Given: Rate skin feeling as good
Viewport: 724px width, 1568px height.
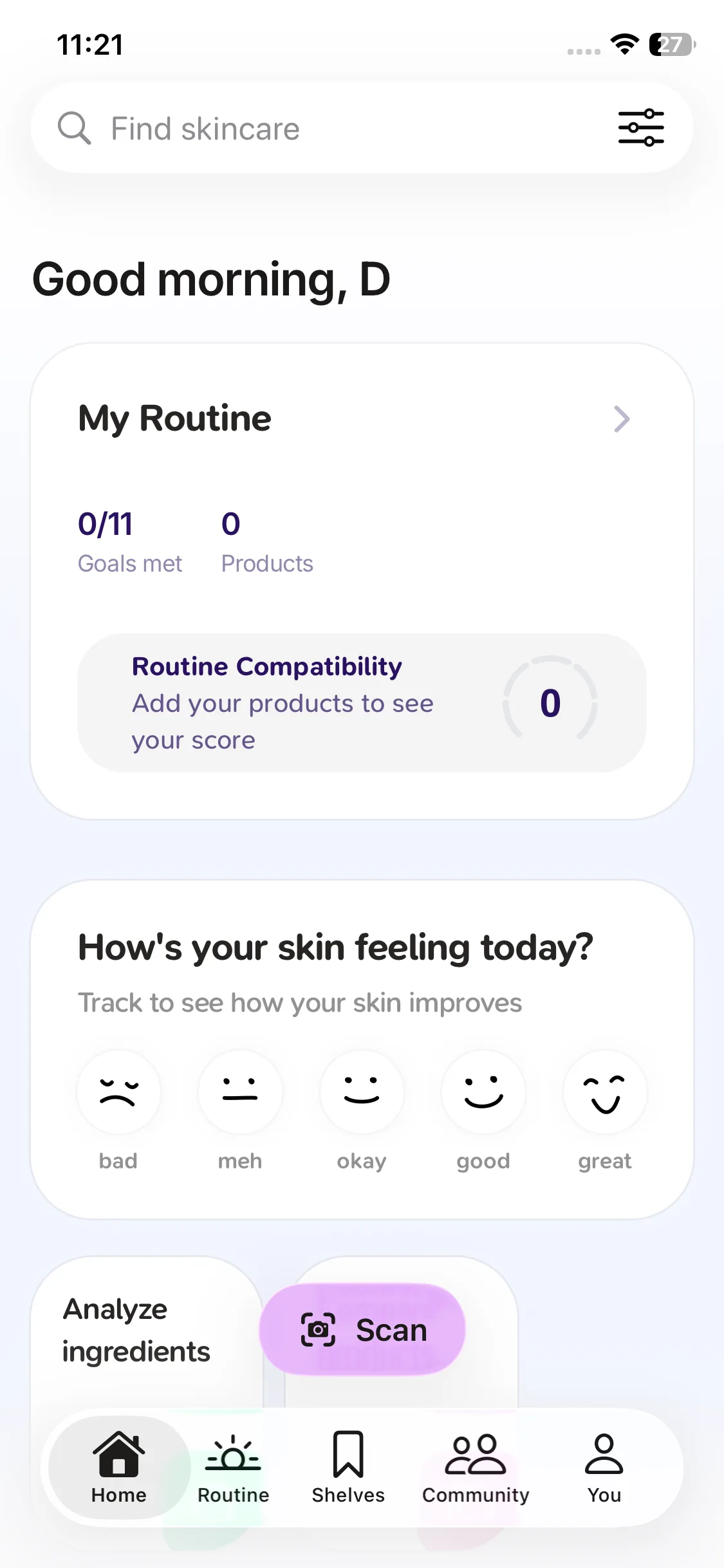Looking at the screenshot, I should click(x=483, y=1092).
